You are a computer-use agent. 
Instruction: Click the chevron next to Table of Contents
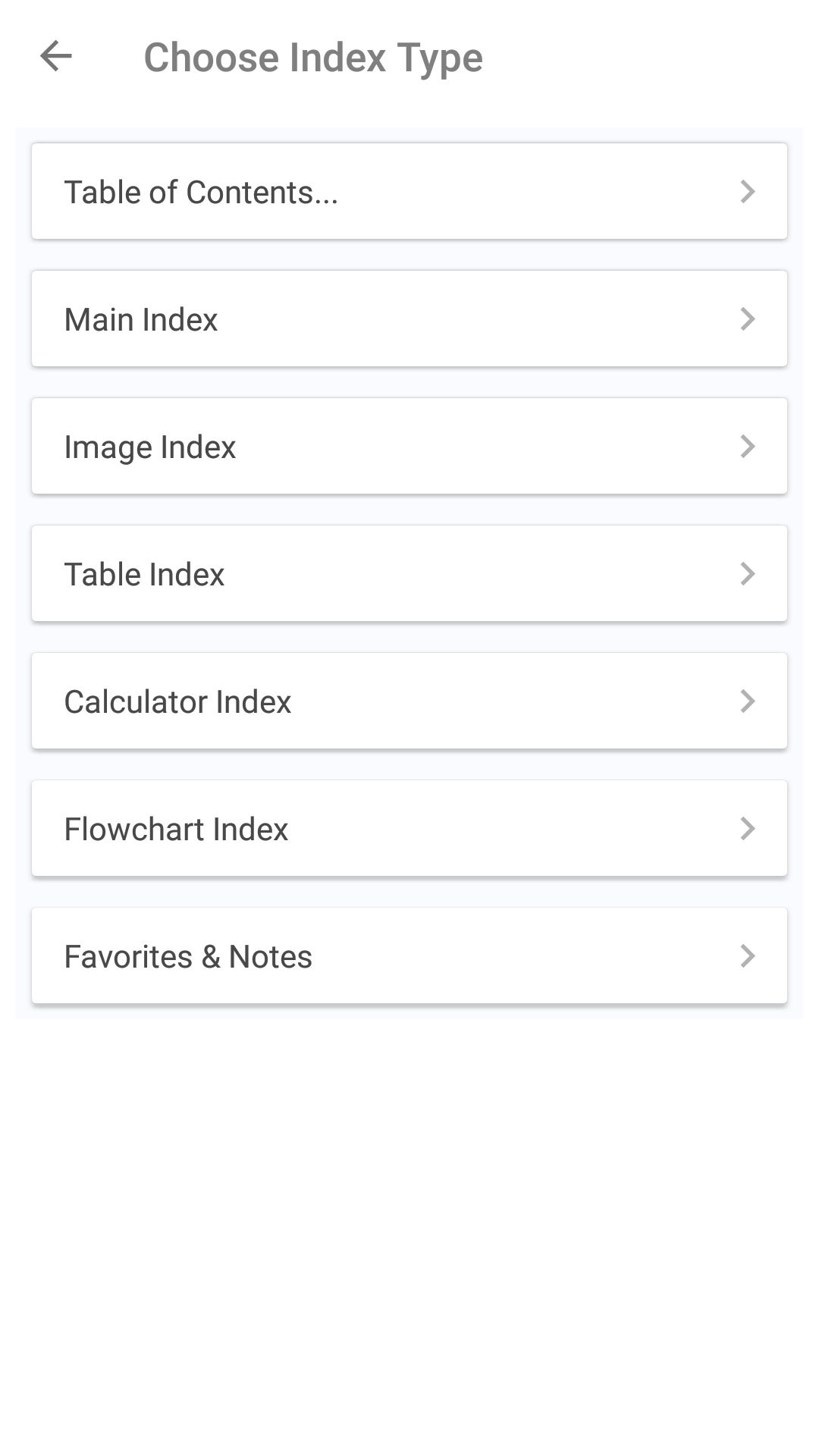click(748, 191)
